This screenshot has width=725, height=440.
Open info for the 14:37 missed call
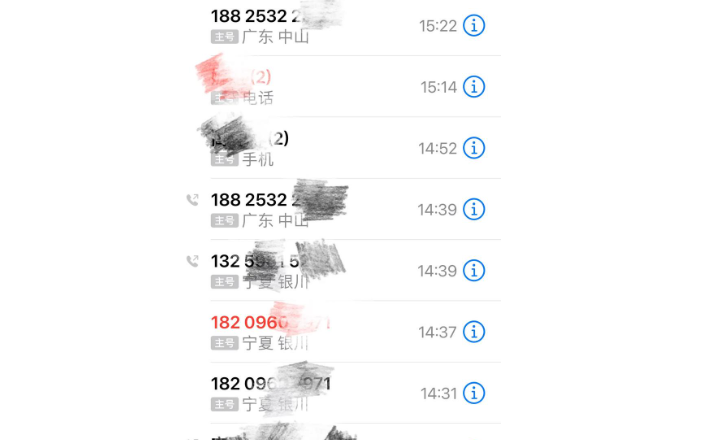(474, 332)
